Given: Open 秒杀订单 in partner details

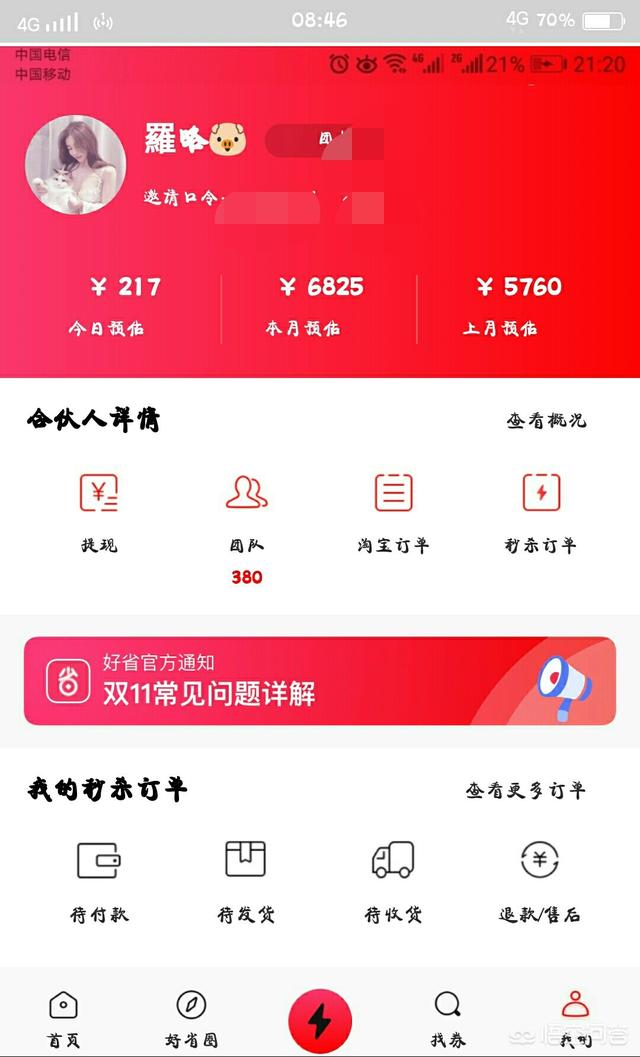Looking at the screenshot, I should coord(541,510).
